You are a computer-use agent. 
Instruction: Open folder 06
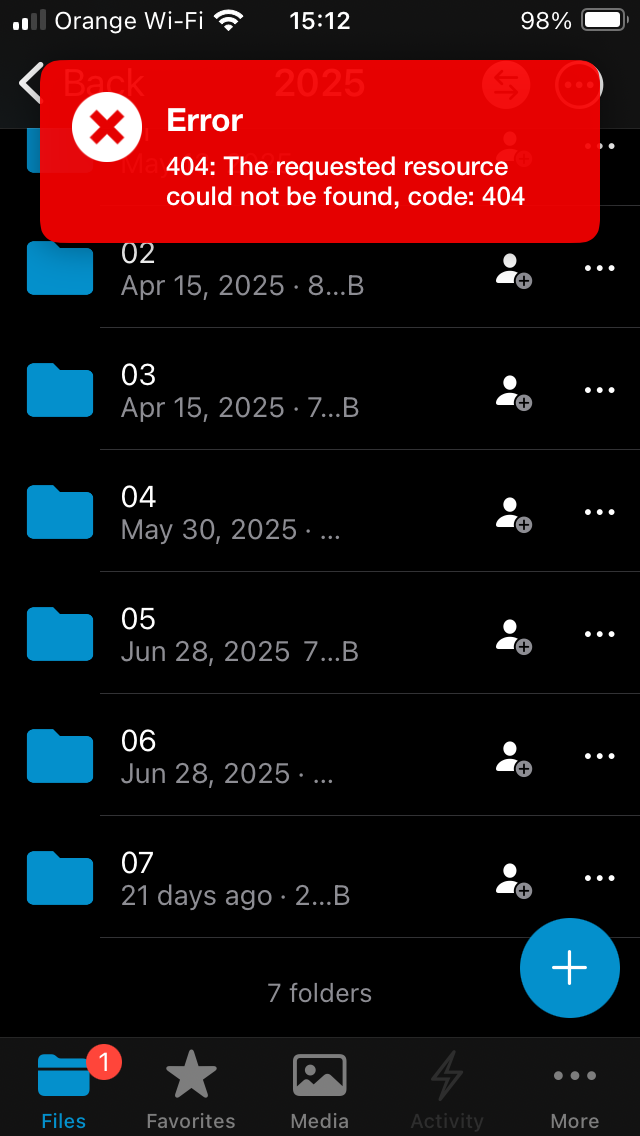240,756
